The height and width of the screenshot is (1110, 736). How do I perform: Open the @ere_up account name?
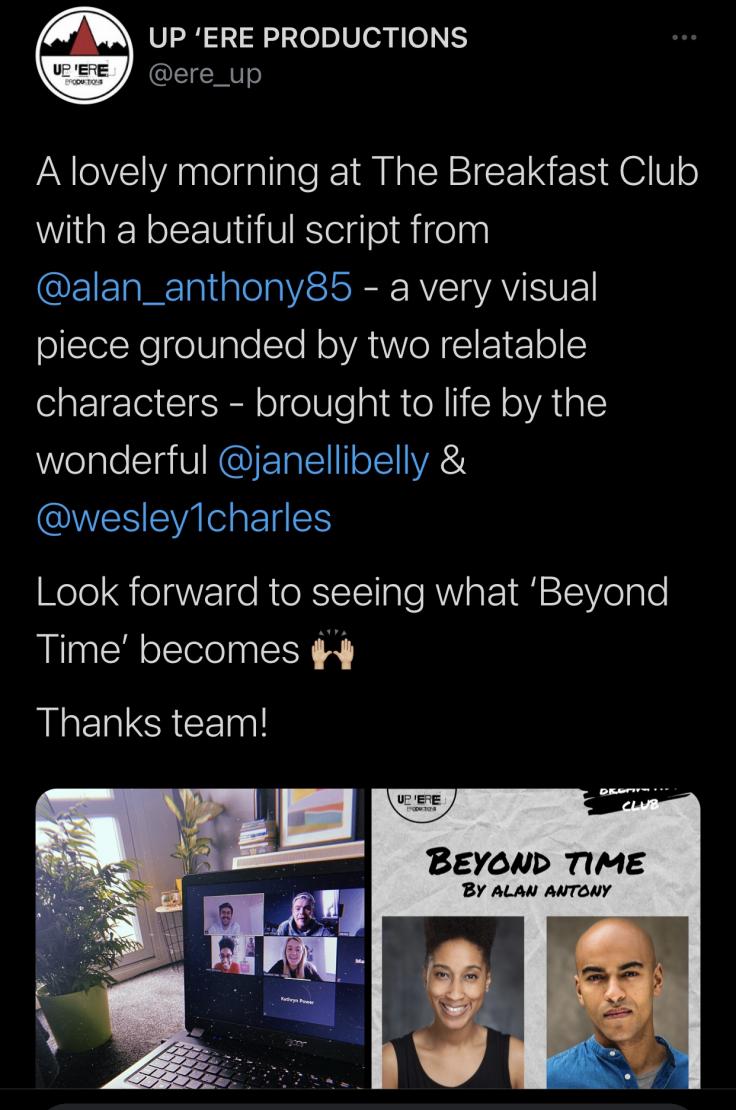point(205,74)
